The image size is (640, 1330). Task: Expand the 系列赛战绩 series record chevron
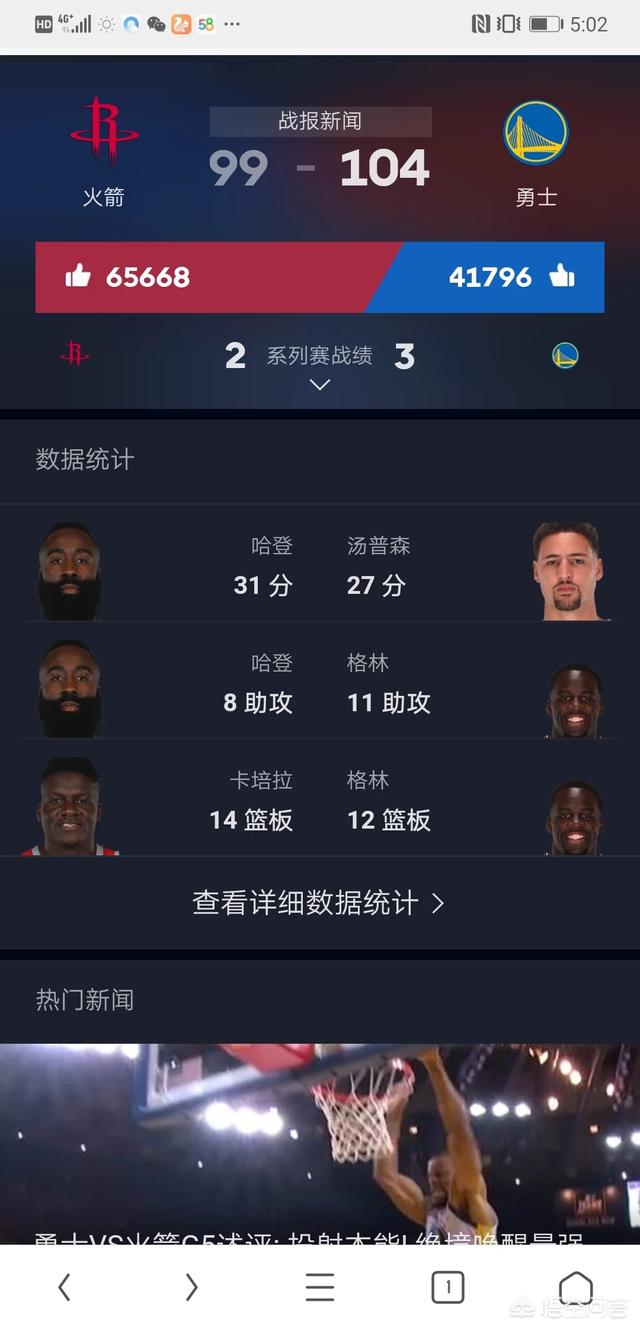coord(320,385)
